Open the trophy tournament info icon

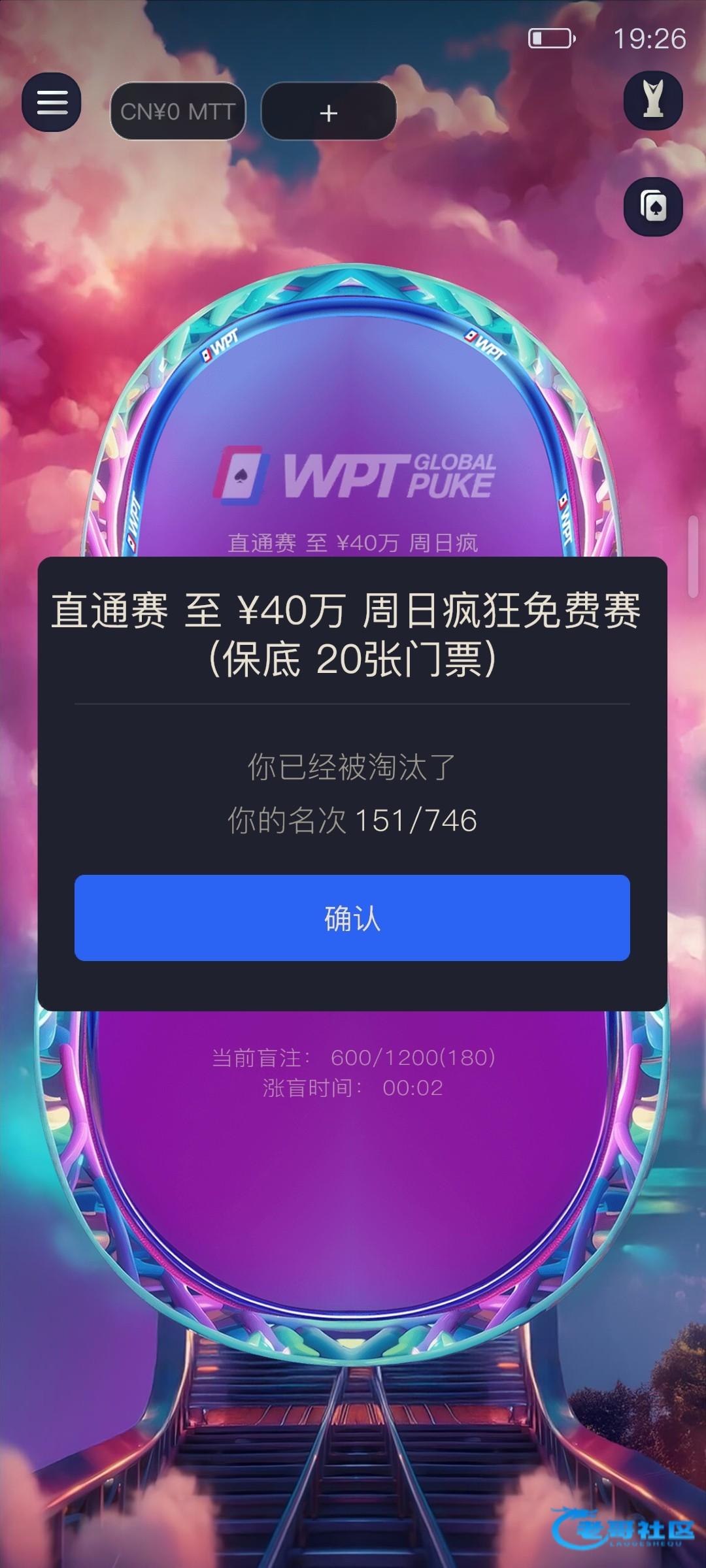(653, 101)
